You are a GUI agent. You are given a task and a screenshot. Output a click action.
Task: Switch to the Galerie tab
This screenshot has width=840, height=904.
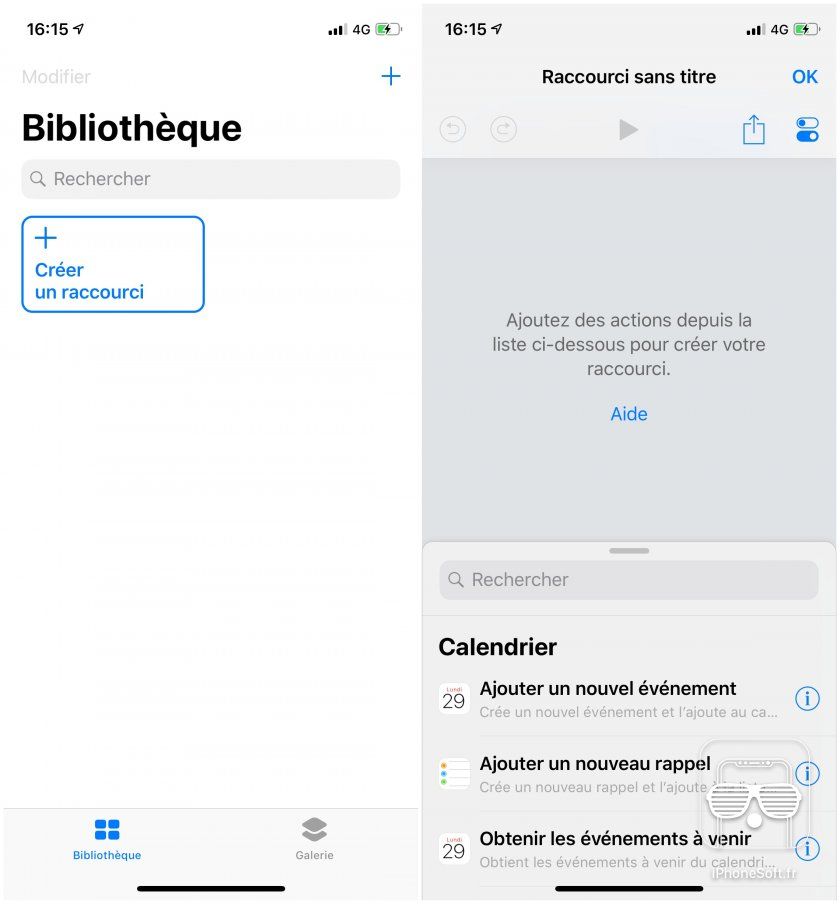point(314,840)
